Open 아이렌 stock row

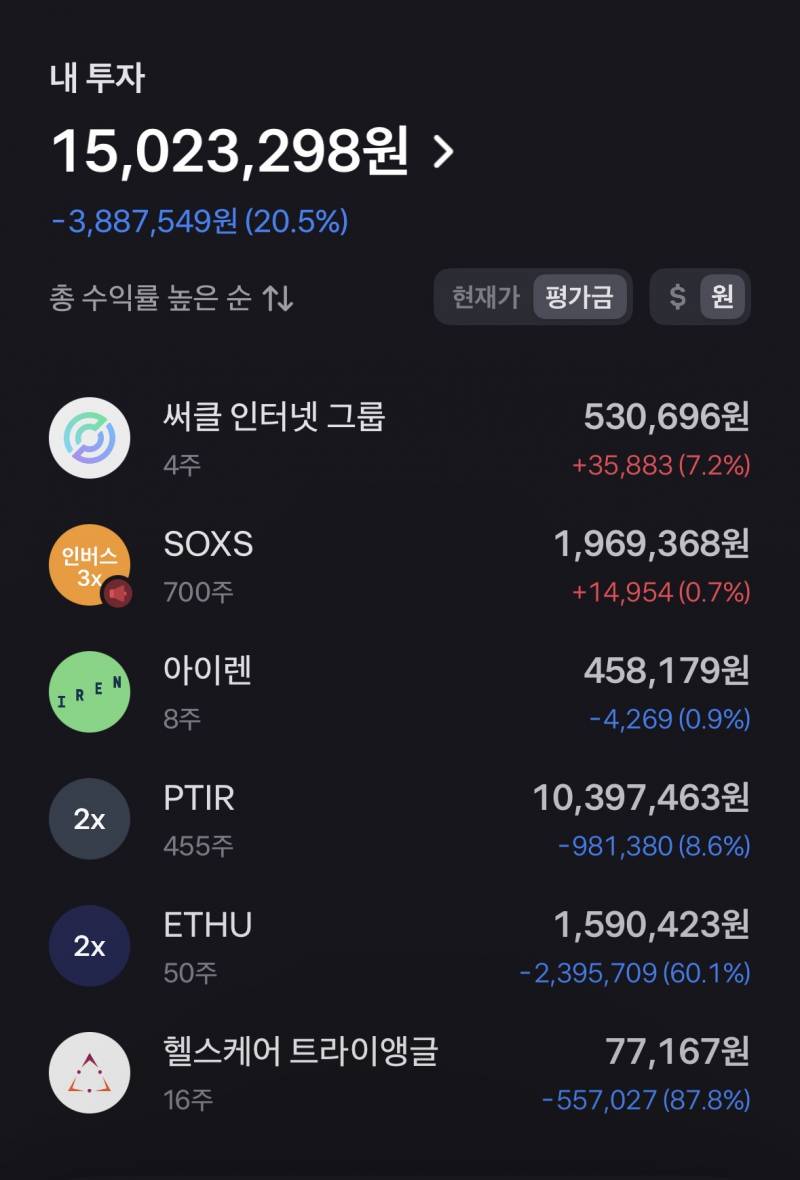[399, 692]
